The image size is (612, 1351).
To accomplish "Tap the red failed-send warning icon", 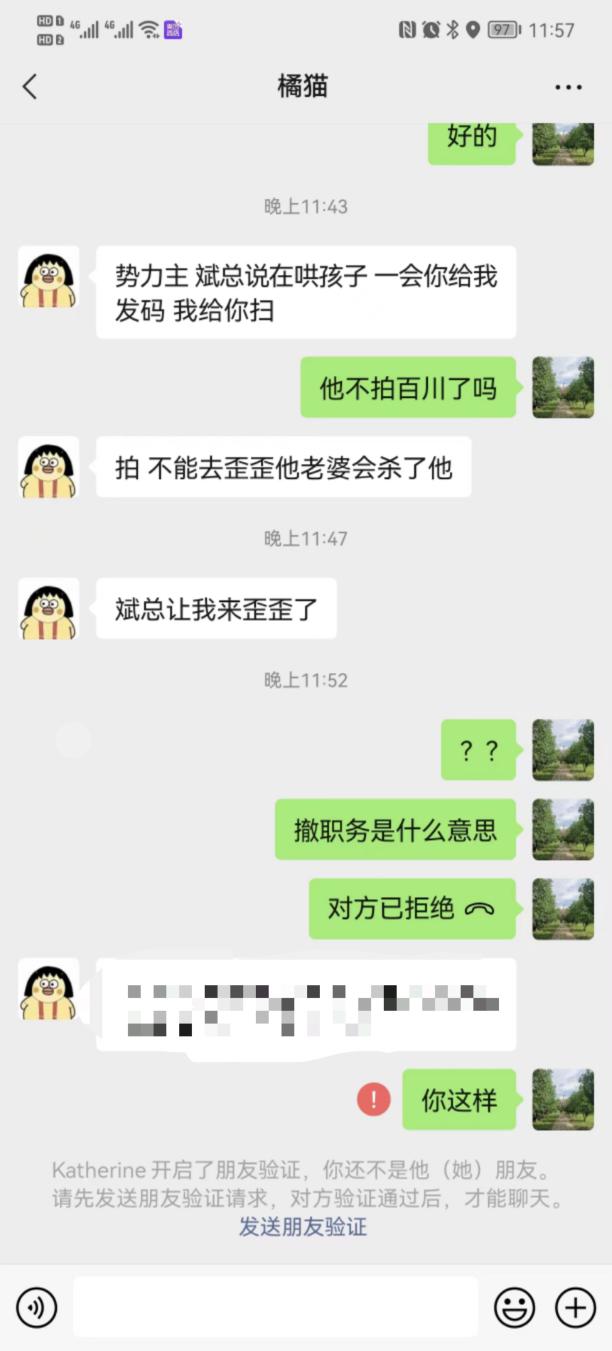I will coord(373,1101).
